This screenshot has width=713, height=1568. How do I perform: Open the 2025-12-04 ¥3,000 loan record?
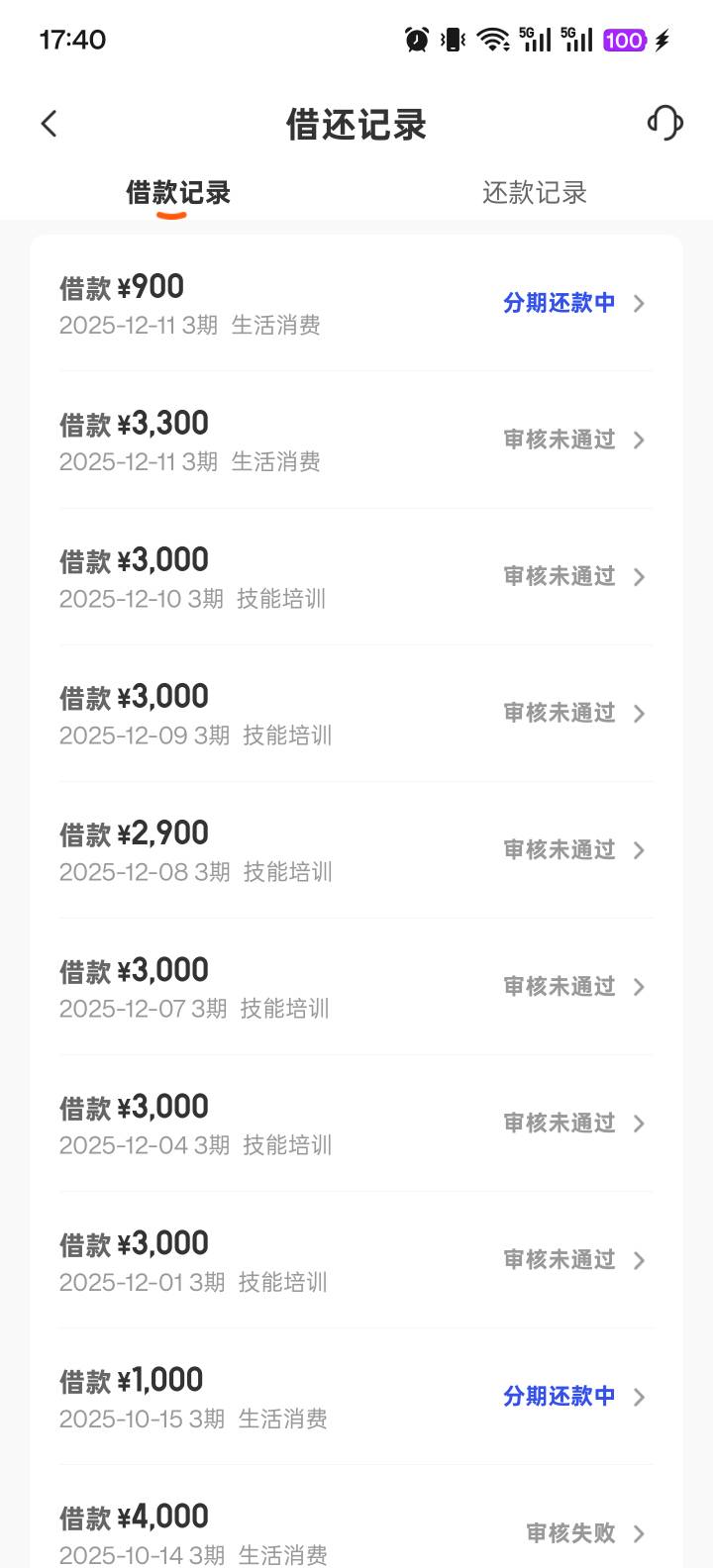[356, 1124]
